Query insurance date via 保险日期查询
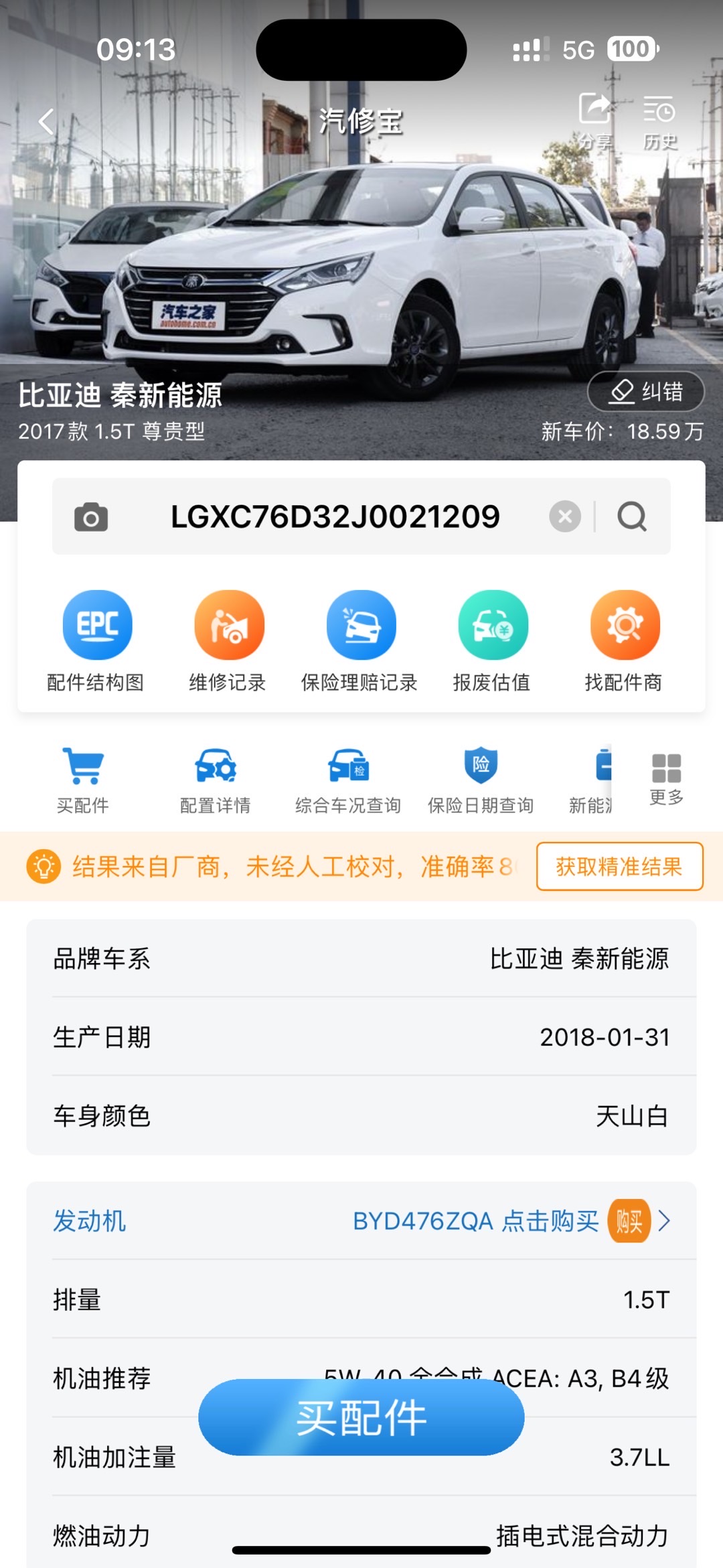Viewport: 723px width, 1568px height. pos(479,780)
